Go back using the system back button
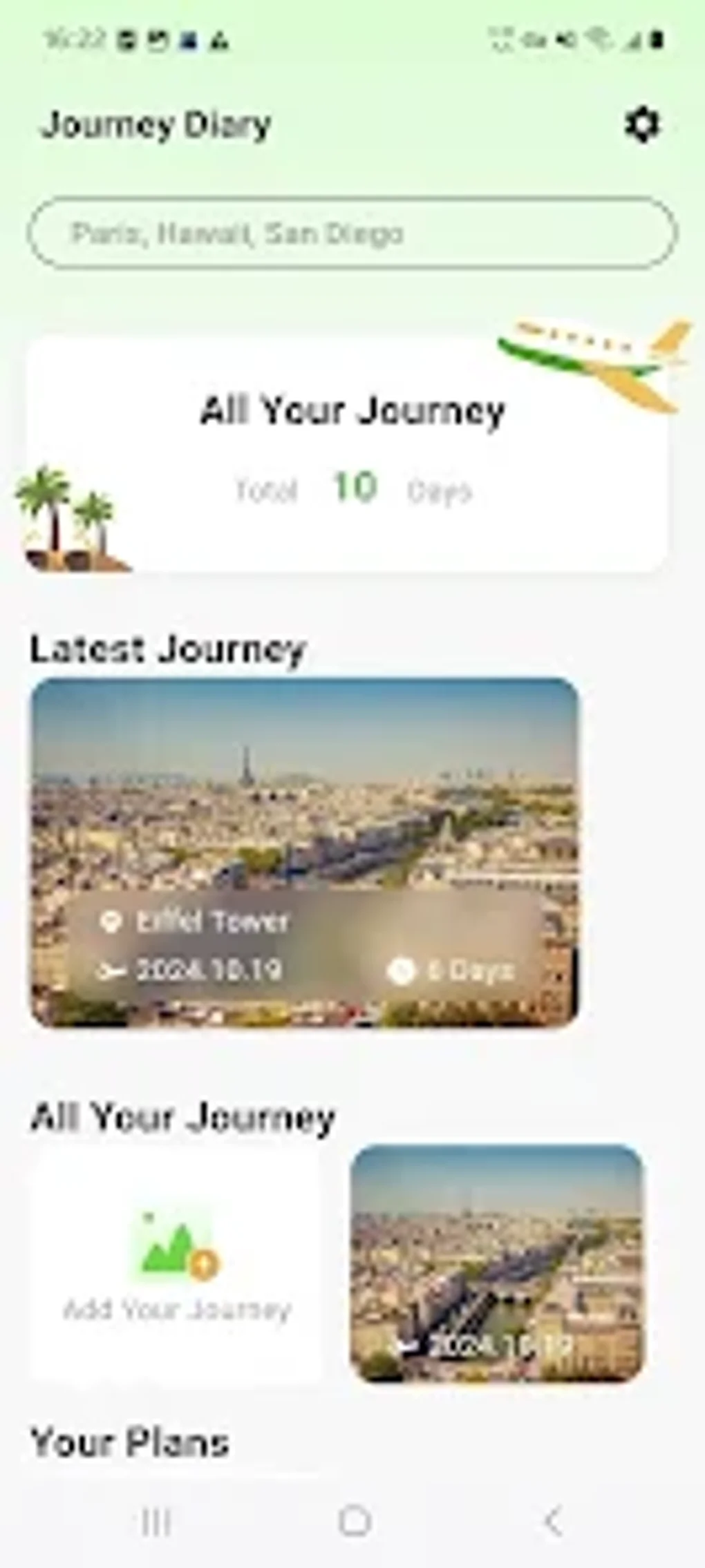705x1568 pixels. (x=552, y=1520)
